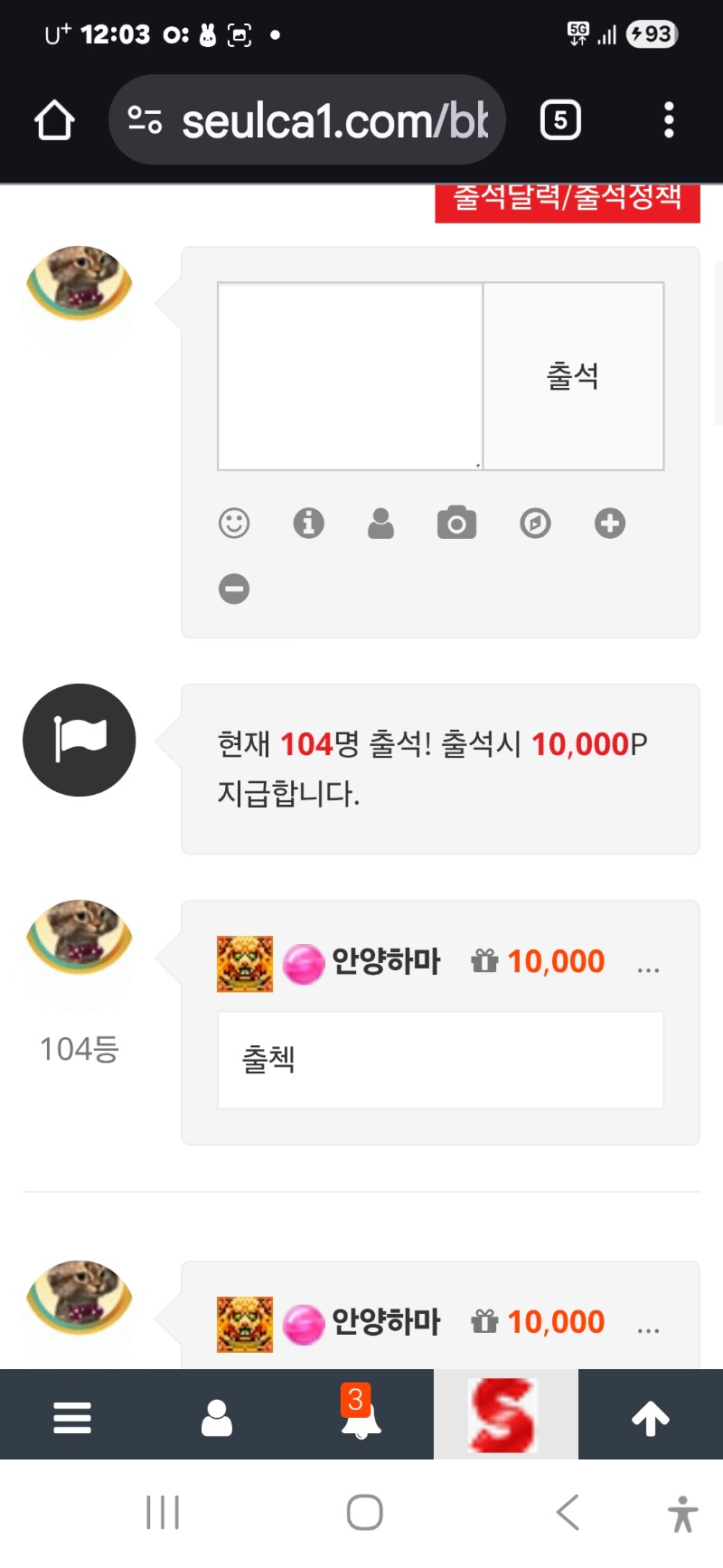
Task: Open the profile tab in the bottom bar
Action: 217,1417
